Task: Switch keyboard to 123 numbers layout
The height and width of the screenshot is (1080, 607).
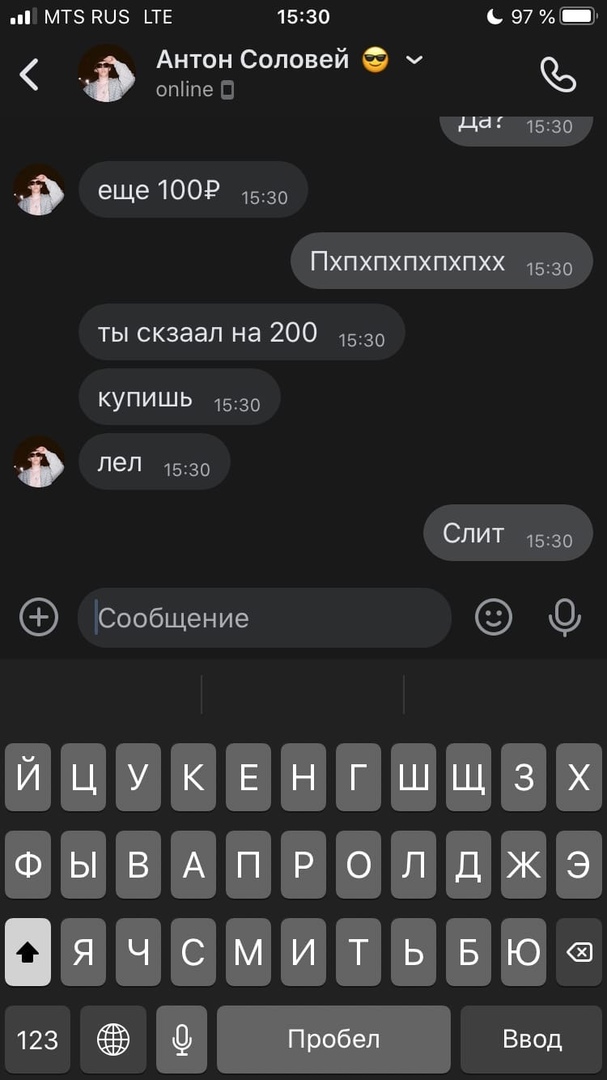Action: (38, 1039)
